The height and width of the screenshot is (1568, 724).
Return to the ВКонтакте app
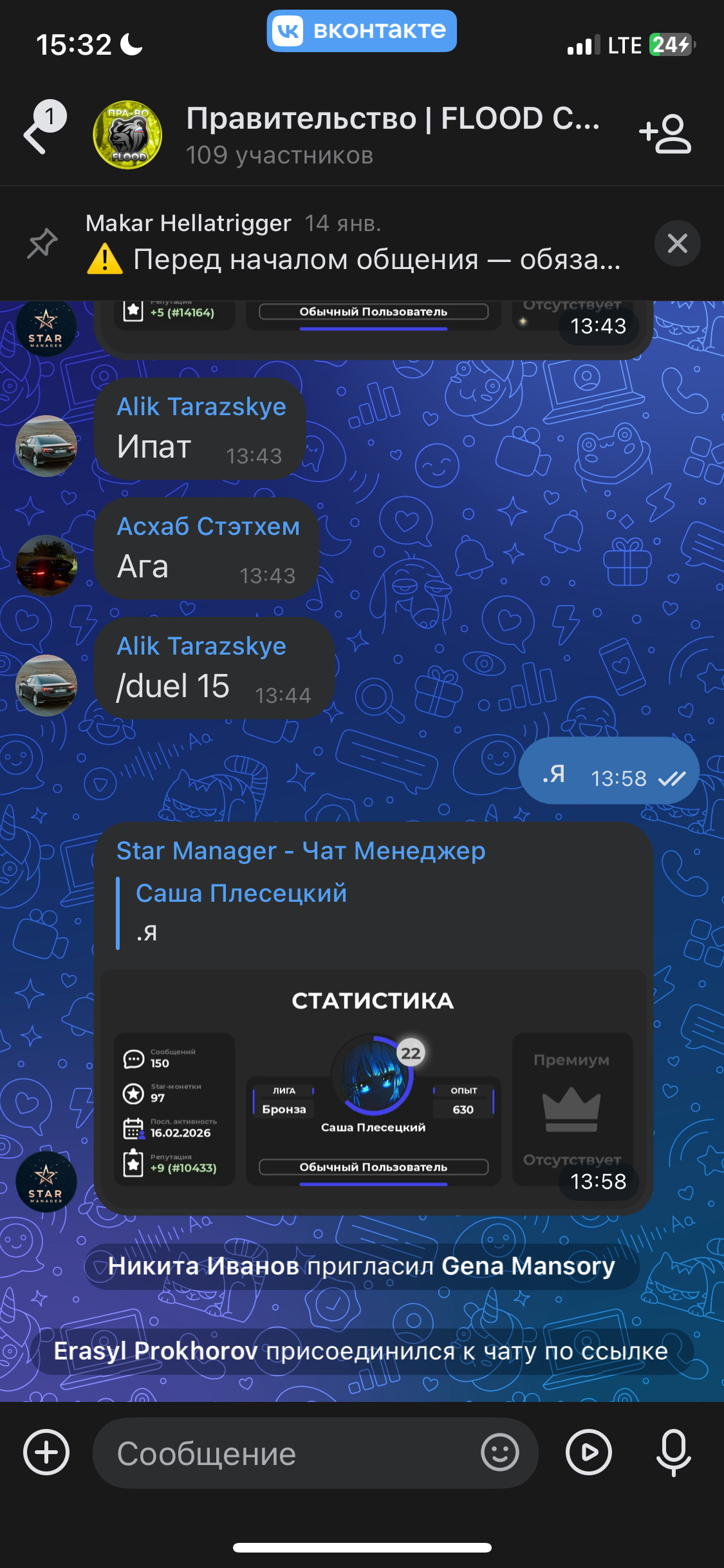[x=362, y=31]
